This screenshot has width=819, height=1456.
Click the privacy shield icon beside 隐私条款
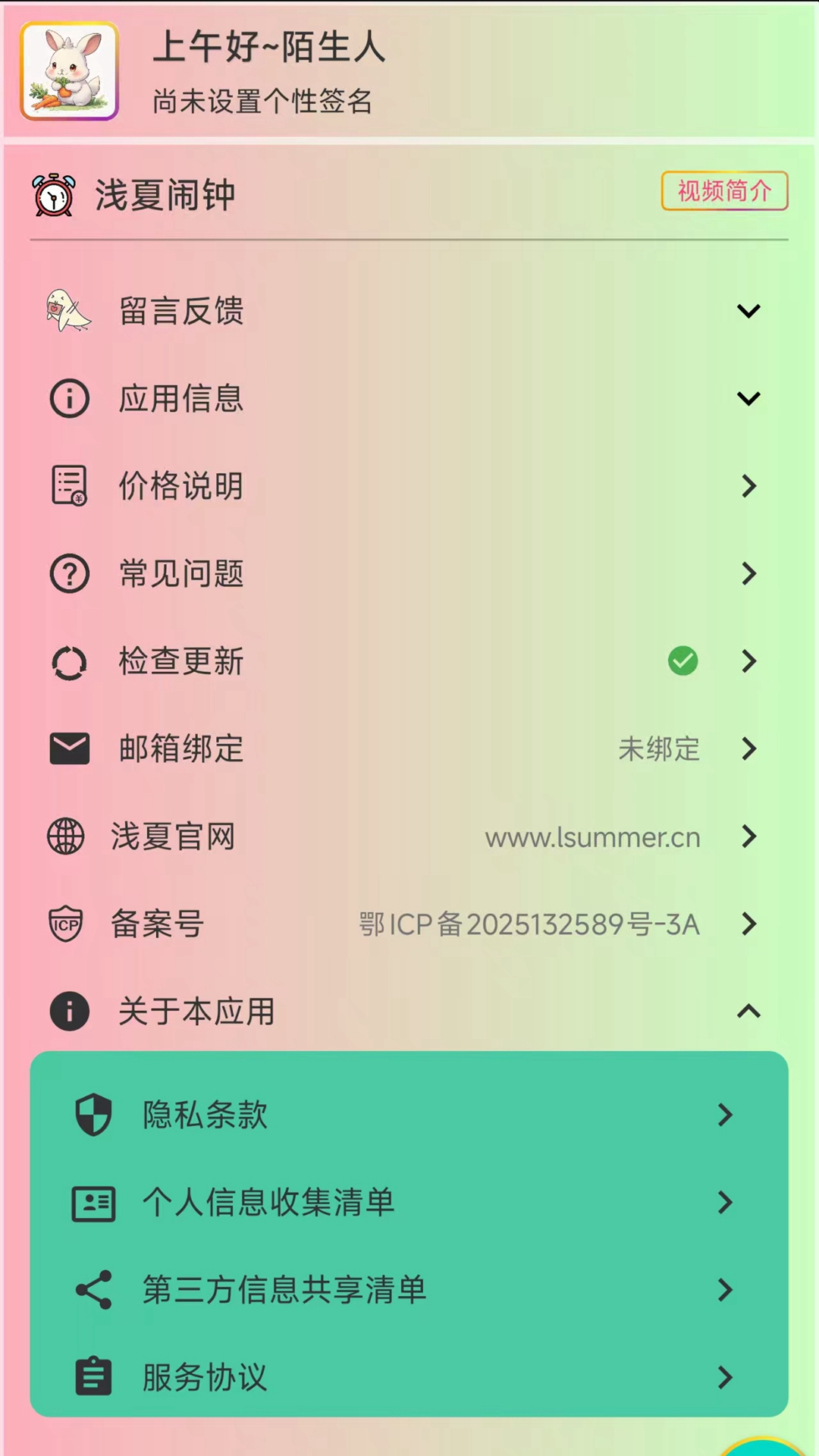pyautogui.click(x=94, y=1114)
